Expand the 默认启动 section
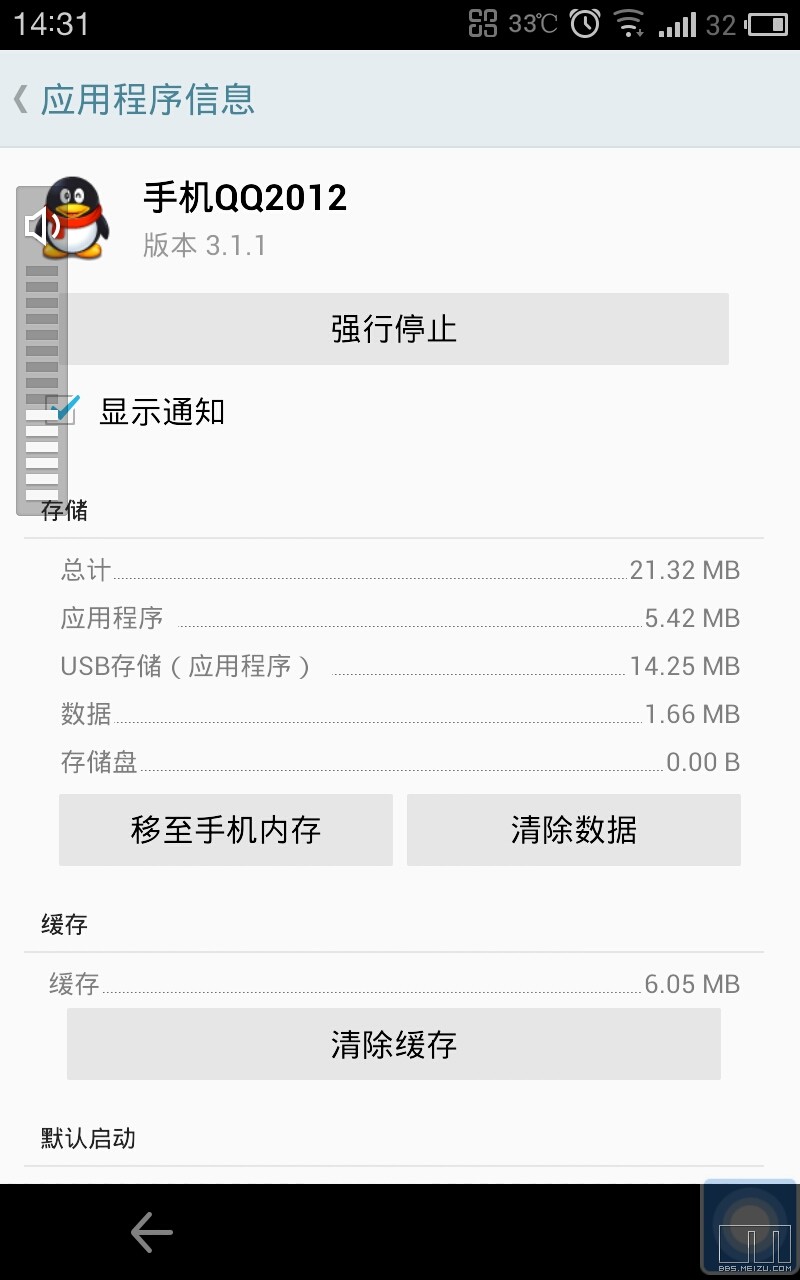800x1280 pixels. (x=88, y=1138)
